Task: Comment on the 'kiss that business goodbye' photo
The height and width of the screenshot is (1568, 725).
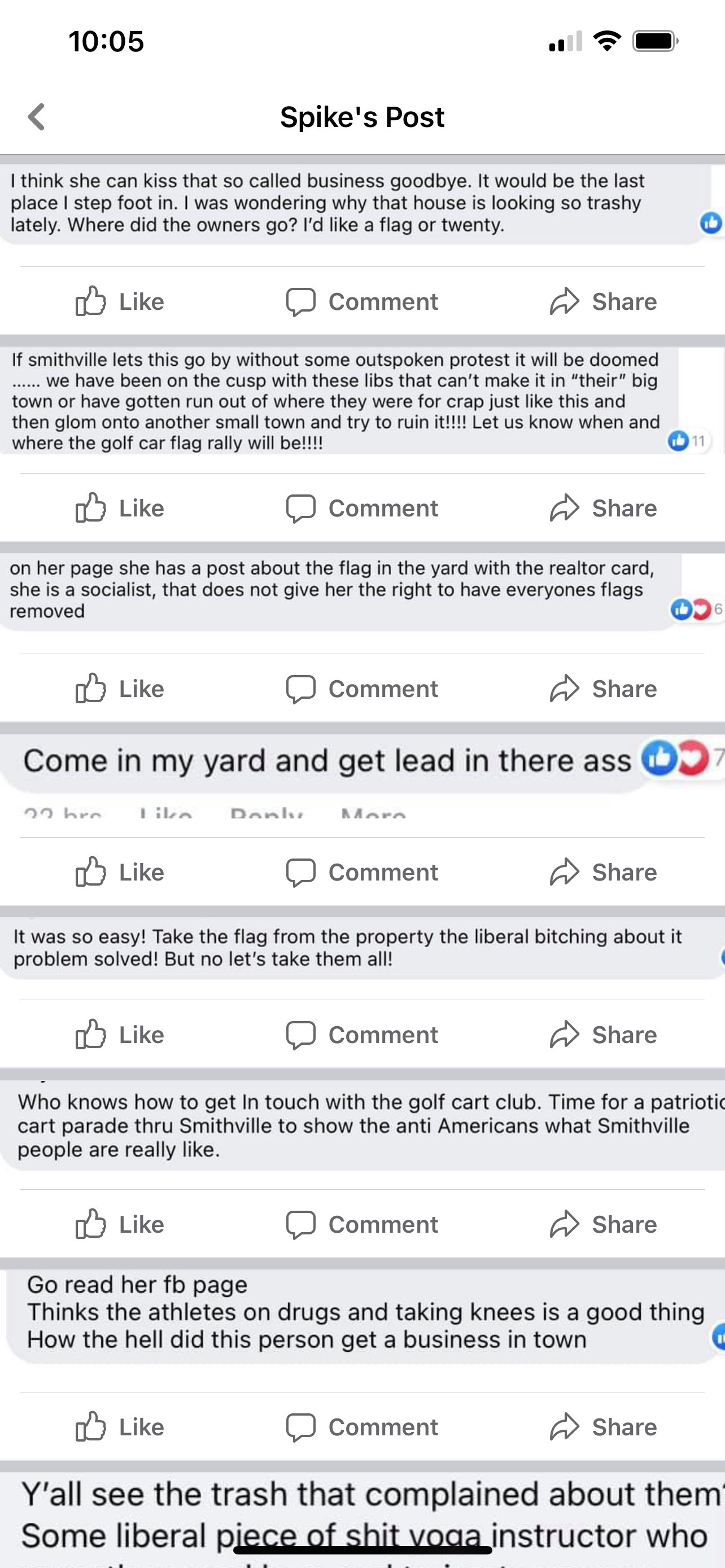Action: tap(362, 301)
